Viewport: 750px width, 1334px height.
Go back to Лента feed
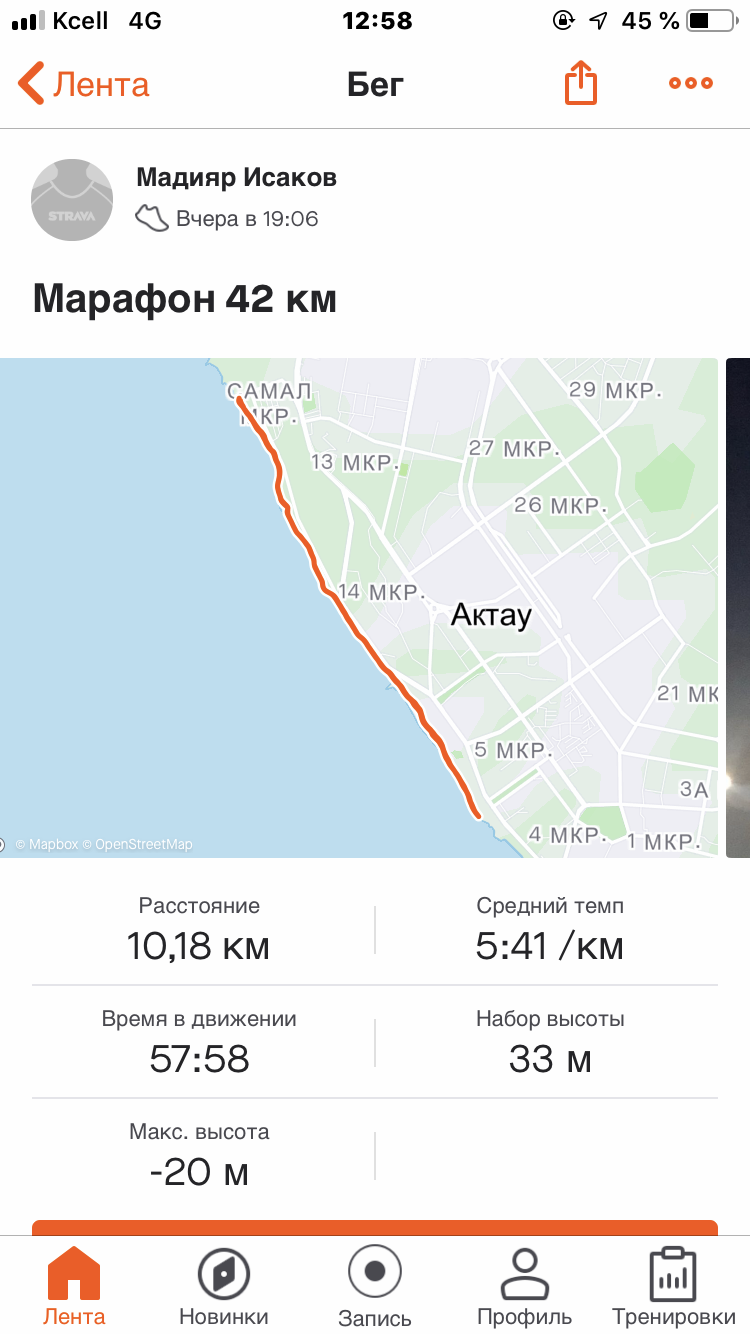tap(84, 84)
